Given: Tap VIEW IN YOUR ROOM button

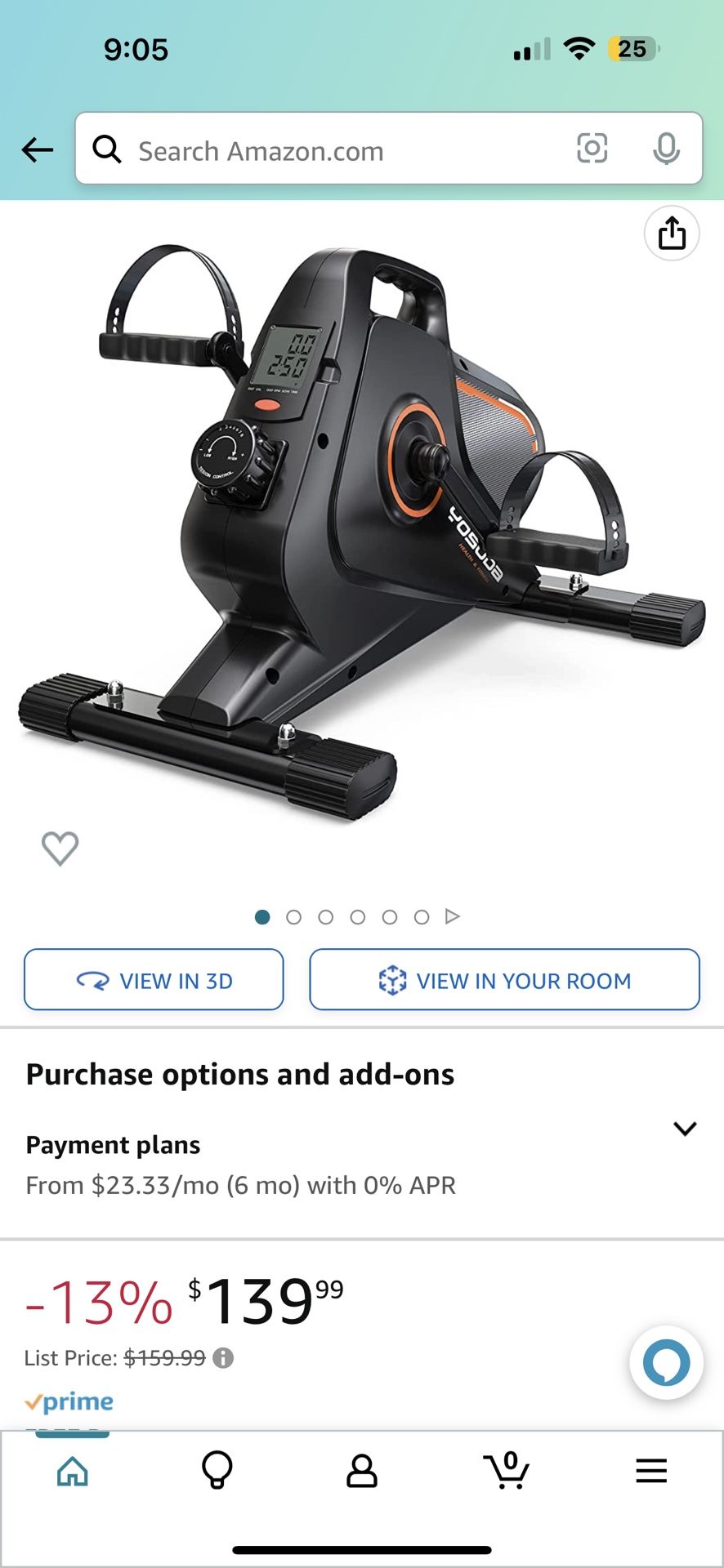Looking at the screenshot, I should coord(504,980).
